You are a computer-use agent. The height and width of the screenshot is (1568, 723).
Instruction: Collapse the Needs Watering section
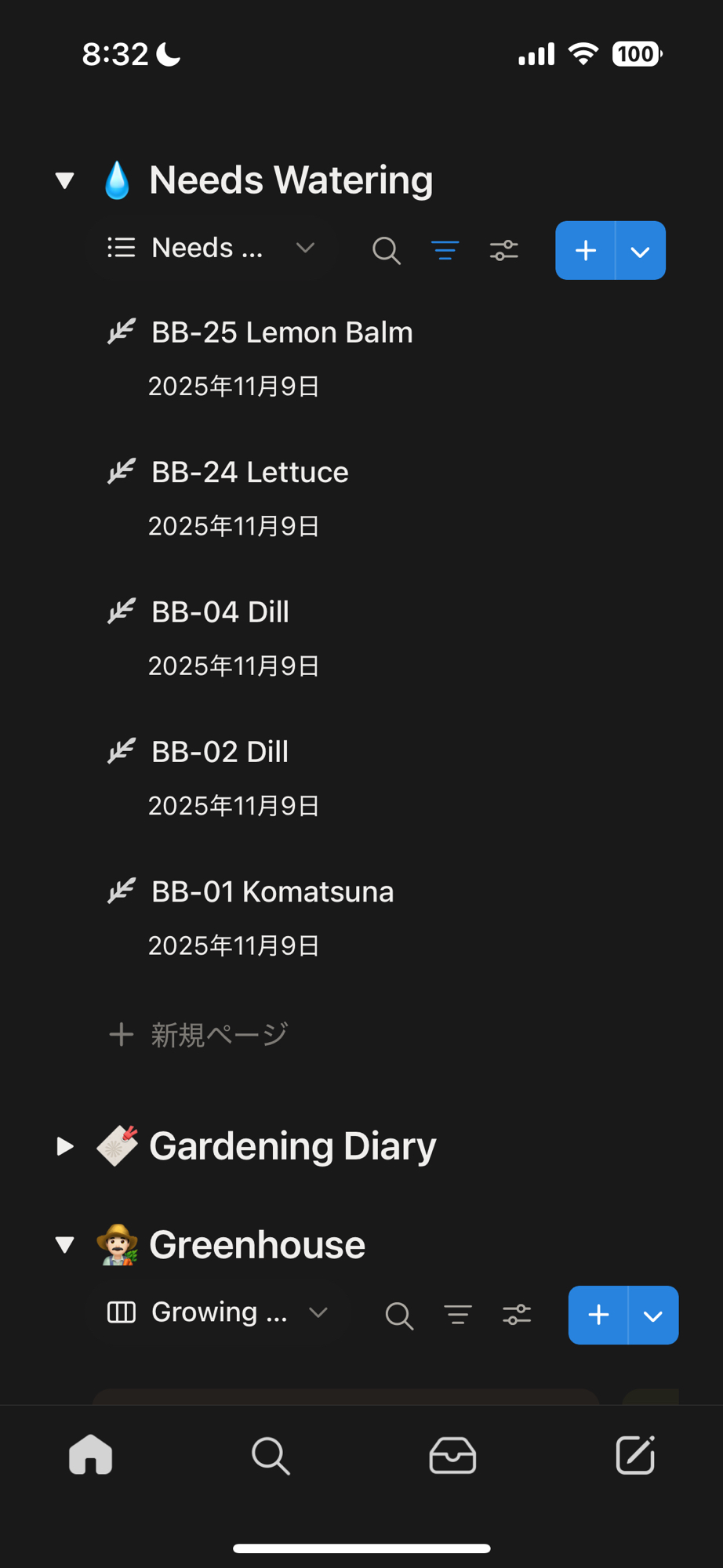65,180
